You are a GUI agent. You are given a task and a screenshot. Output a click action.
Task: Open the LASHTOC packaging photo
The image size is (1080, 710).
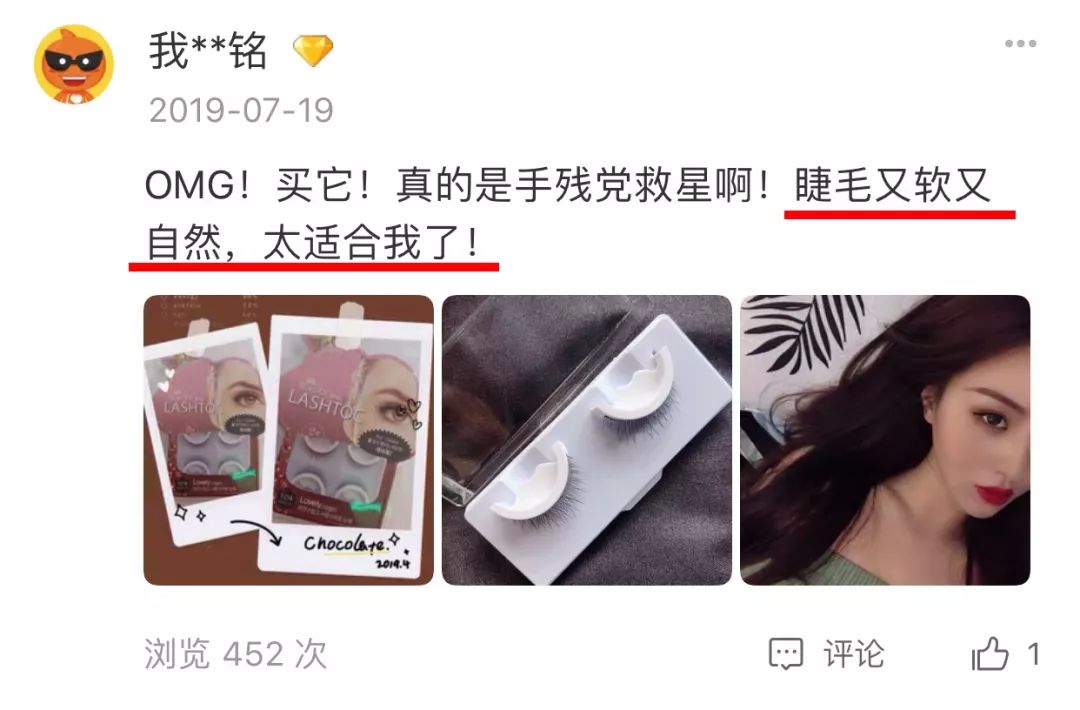pyautogui.click(x=288, y=440)
